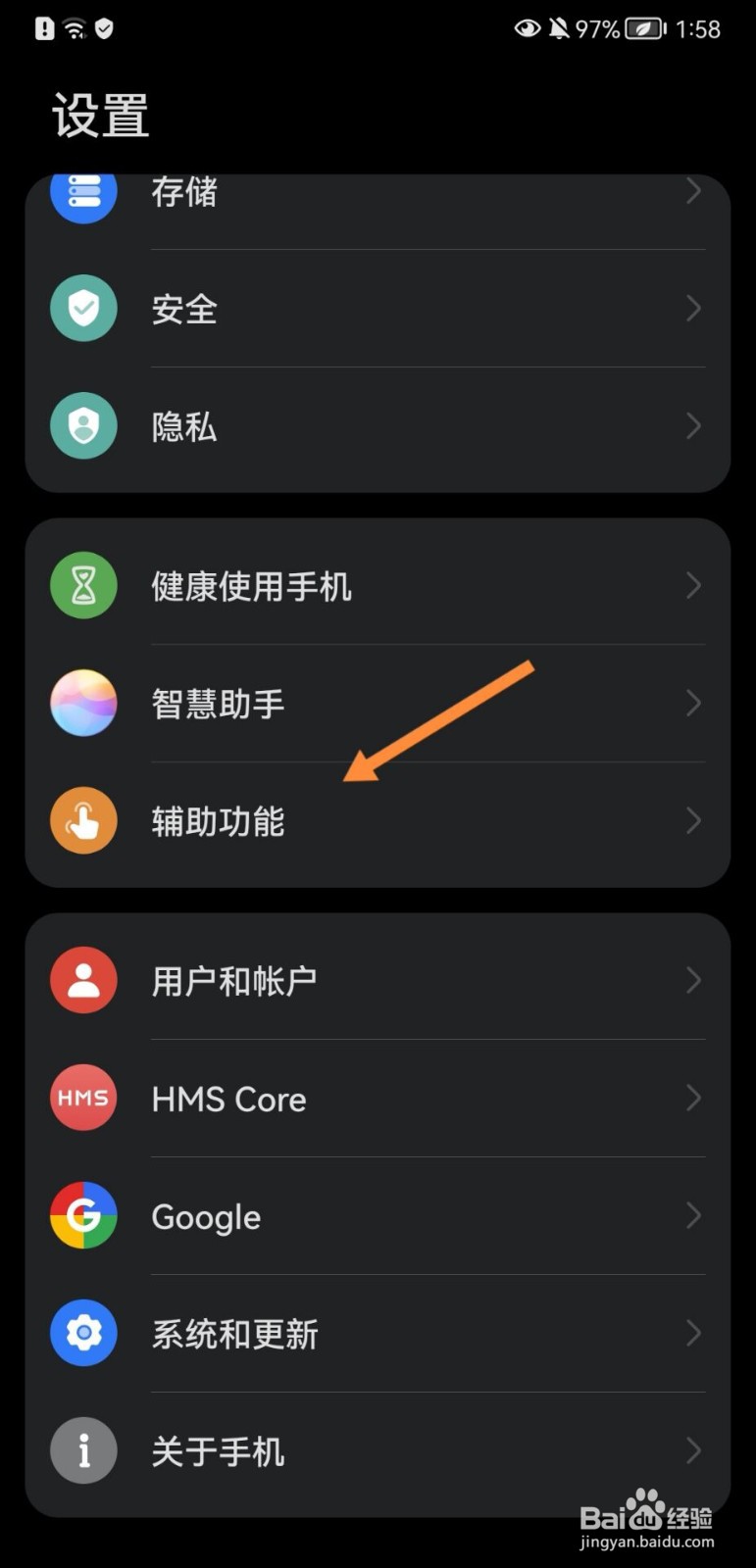756x1568 pixels.
Task: Expand the 辅助功能 row chevron
Action: point(694,820)
